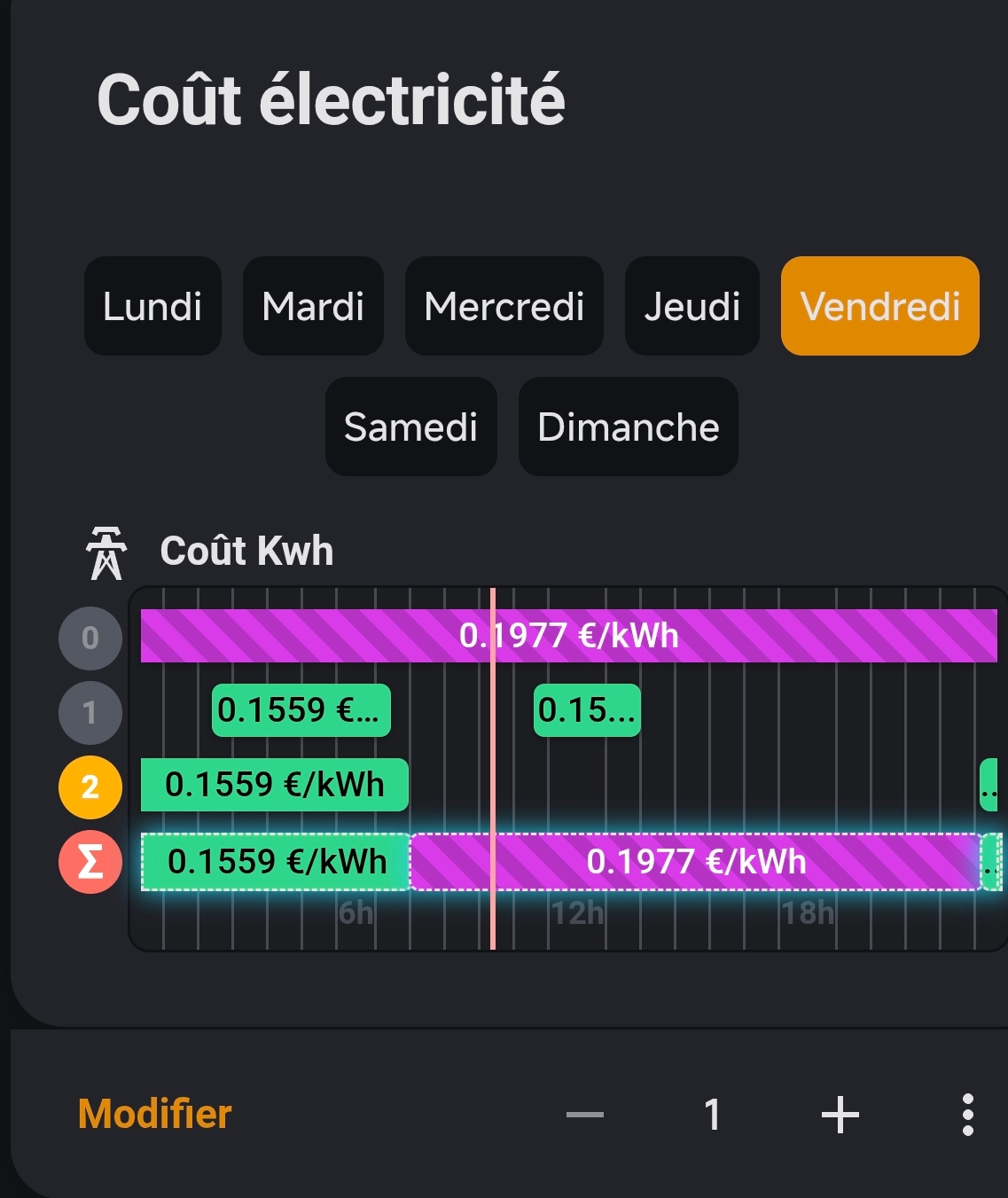
Task: Show the Samedi schedule
Action: click(x=410, y=427)
